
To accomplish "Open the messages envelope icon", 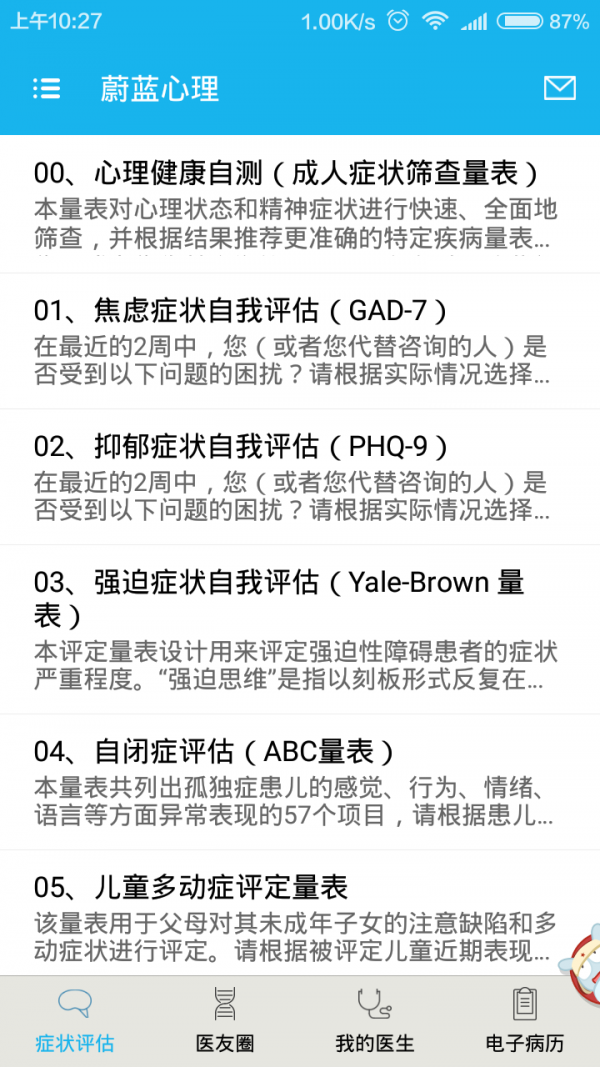I will pyautogui.click(x=559, y=88).
